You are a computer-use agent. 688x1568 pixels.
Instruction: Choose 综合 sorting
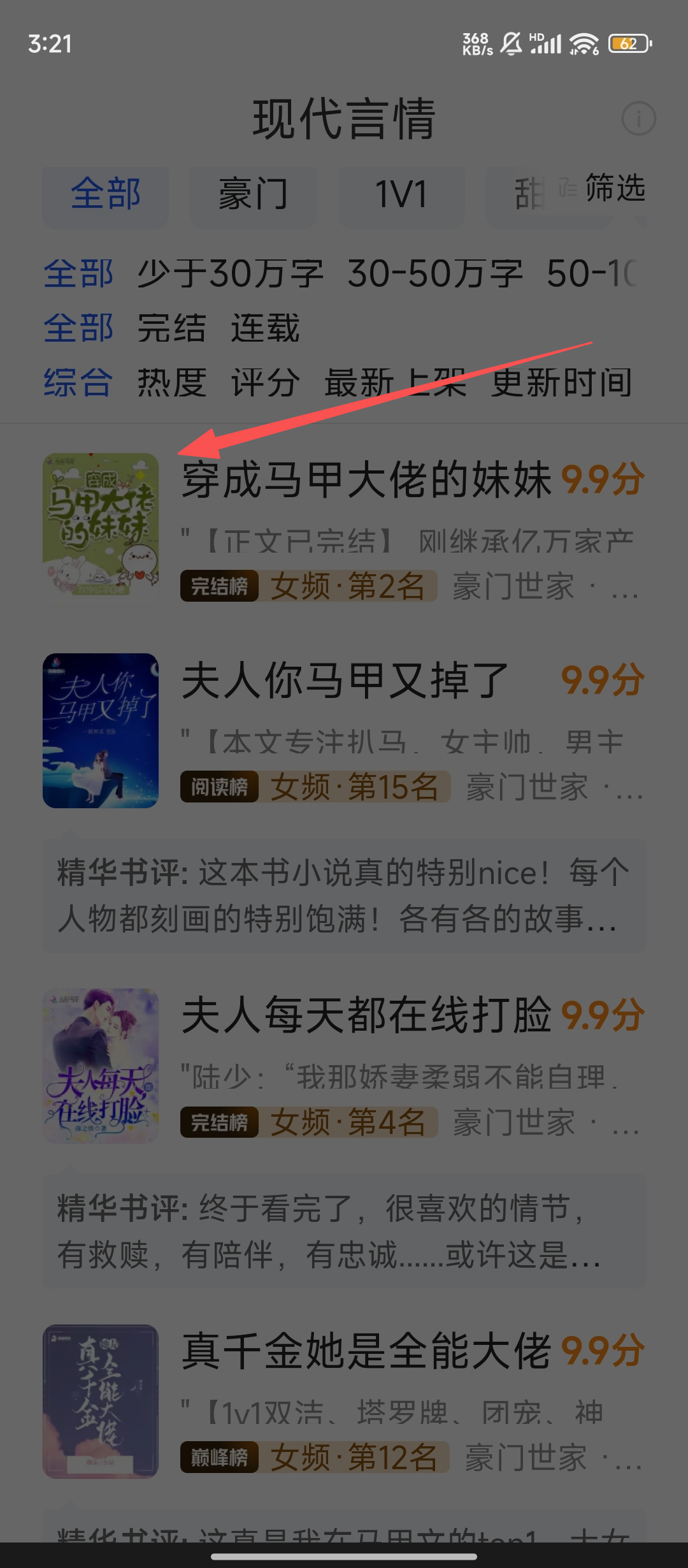[x=78, y=383]
